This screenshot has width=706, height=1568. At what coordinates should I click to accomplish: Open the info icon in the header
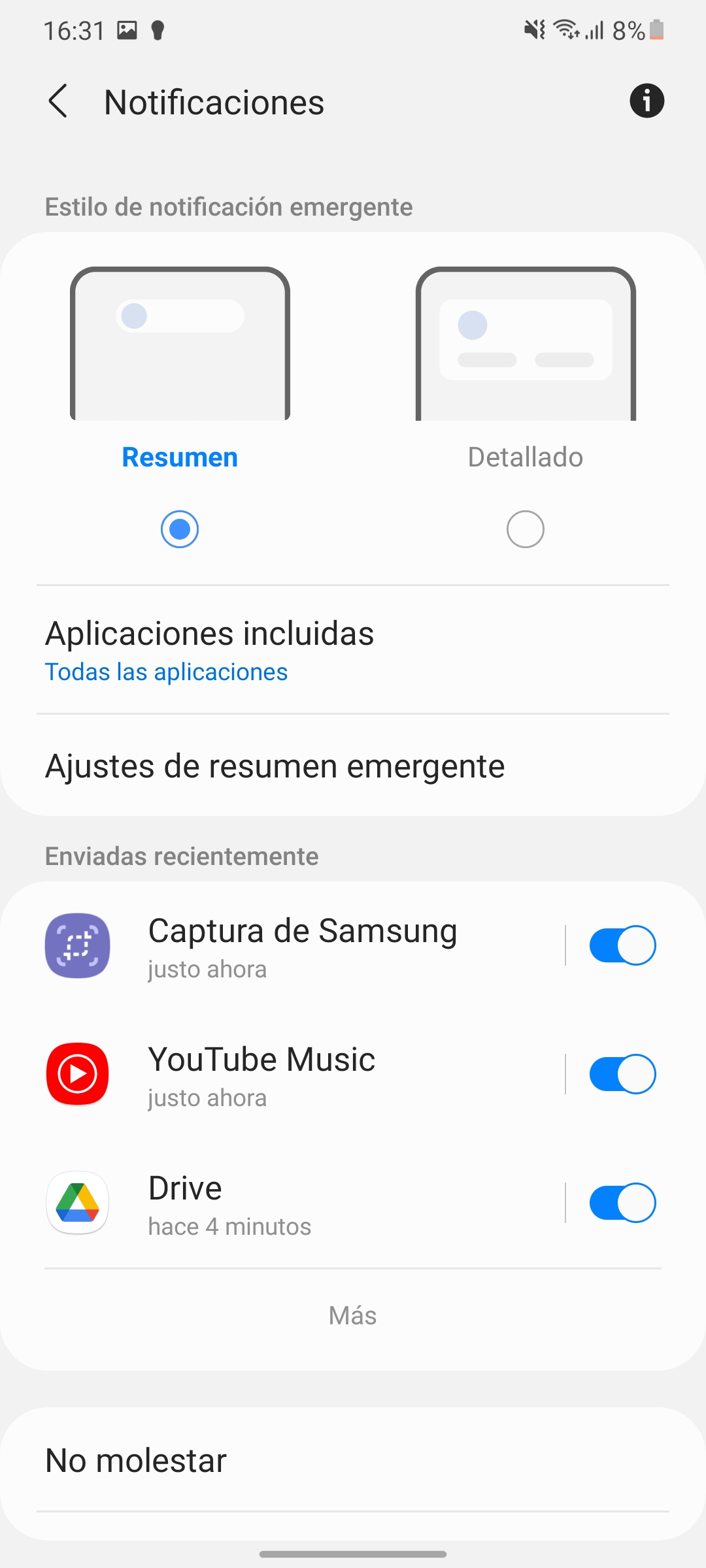tap(647, 101)
